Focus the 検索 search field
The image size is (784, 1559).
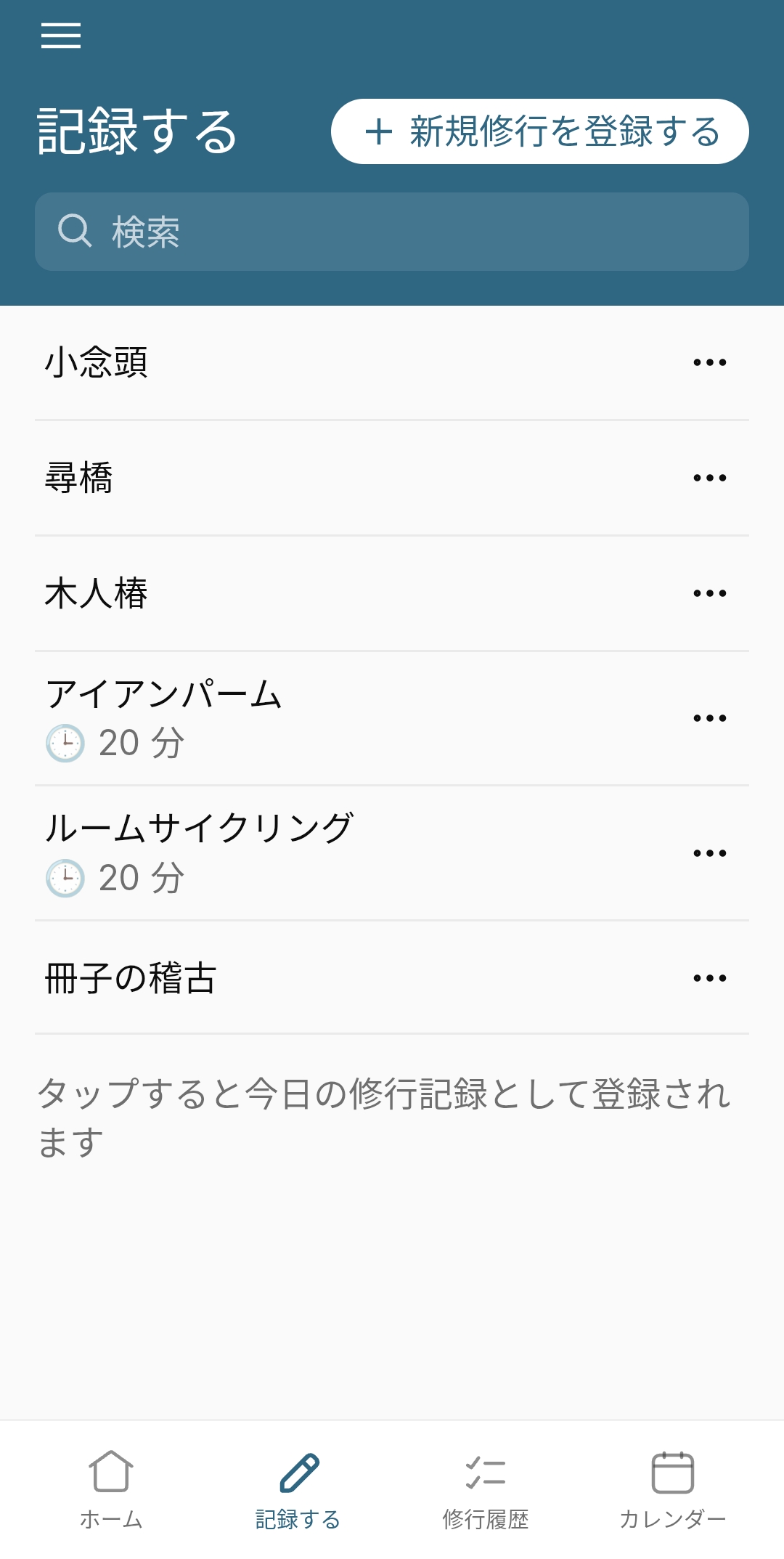pos(392,232)
